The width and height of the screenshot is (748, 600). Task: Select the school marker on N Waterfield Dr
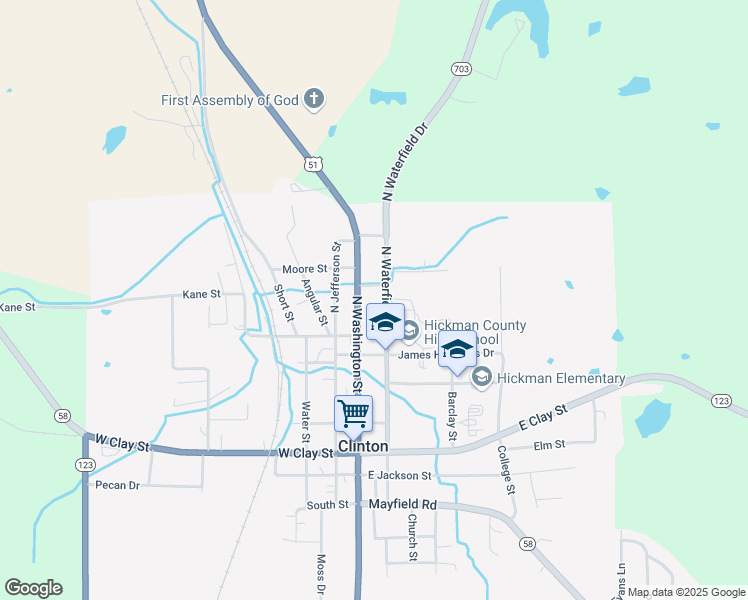coord(385,323)
